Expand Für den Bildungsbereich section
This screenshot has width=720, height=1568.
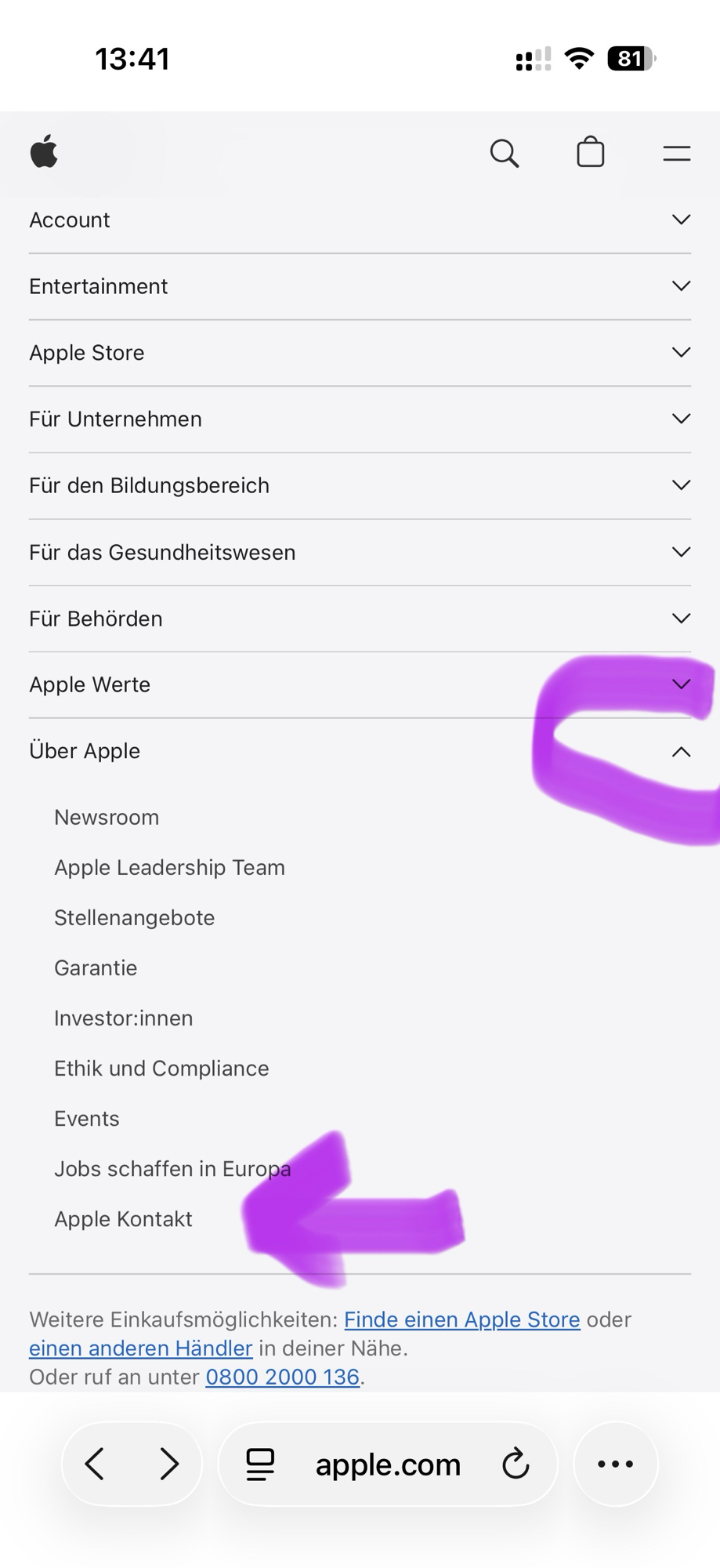coord(360,485)
